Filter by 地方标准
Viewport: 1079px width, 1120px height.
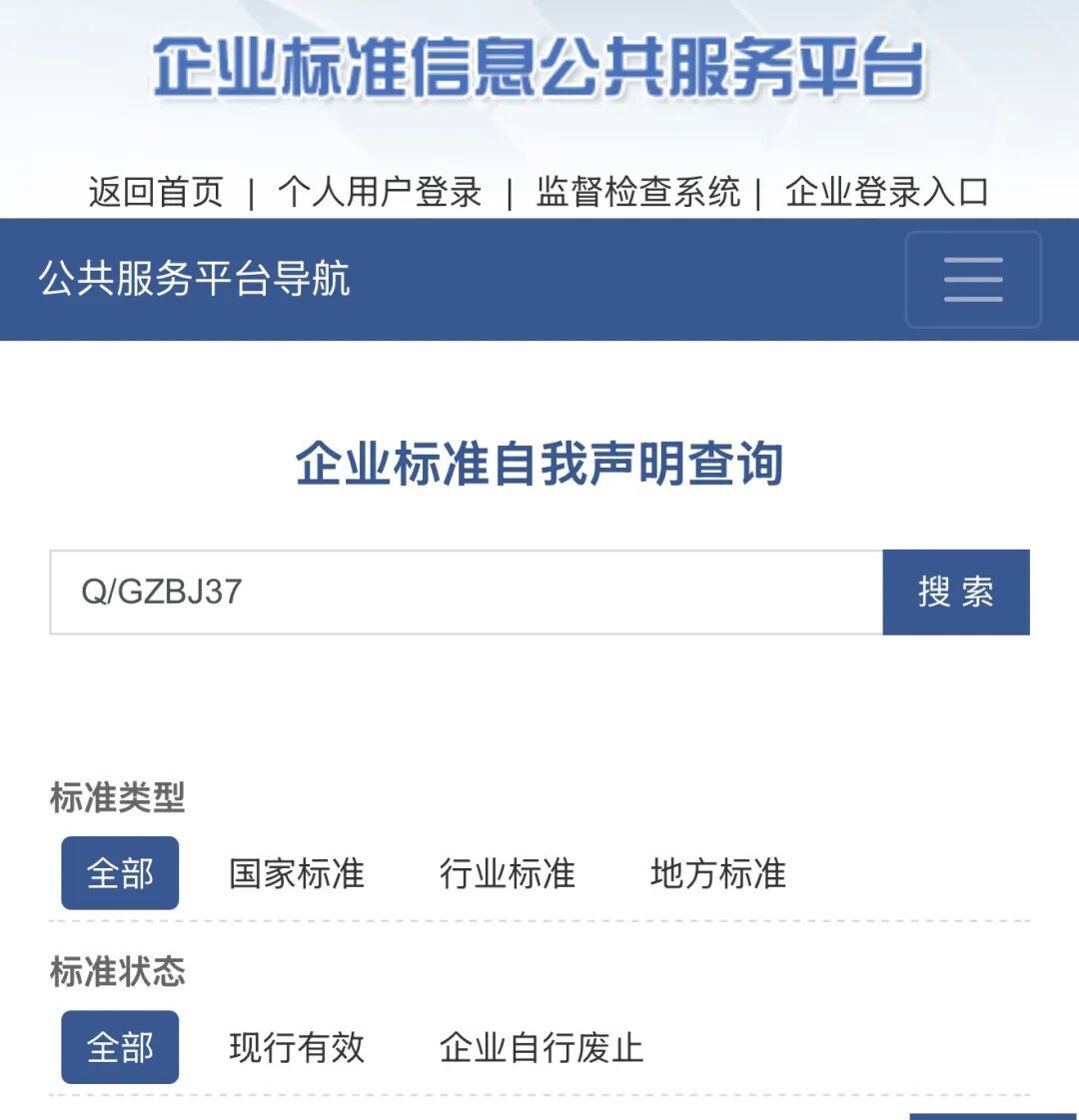coord(718,873)
